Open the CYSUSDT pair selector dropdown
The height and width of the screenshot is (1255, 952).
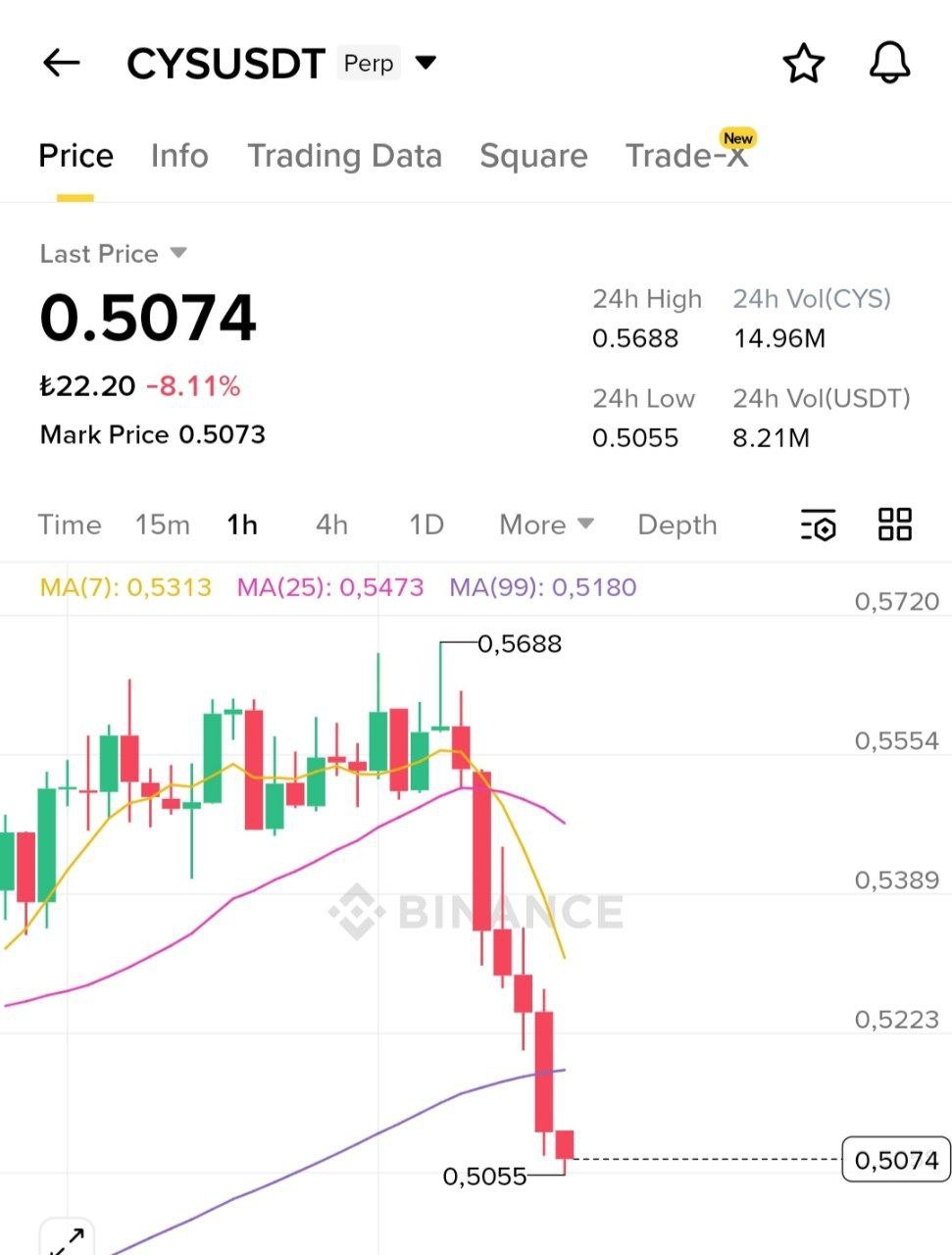426,64
